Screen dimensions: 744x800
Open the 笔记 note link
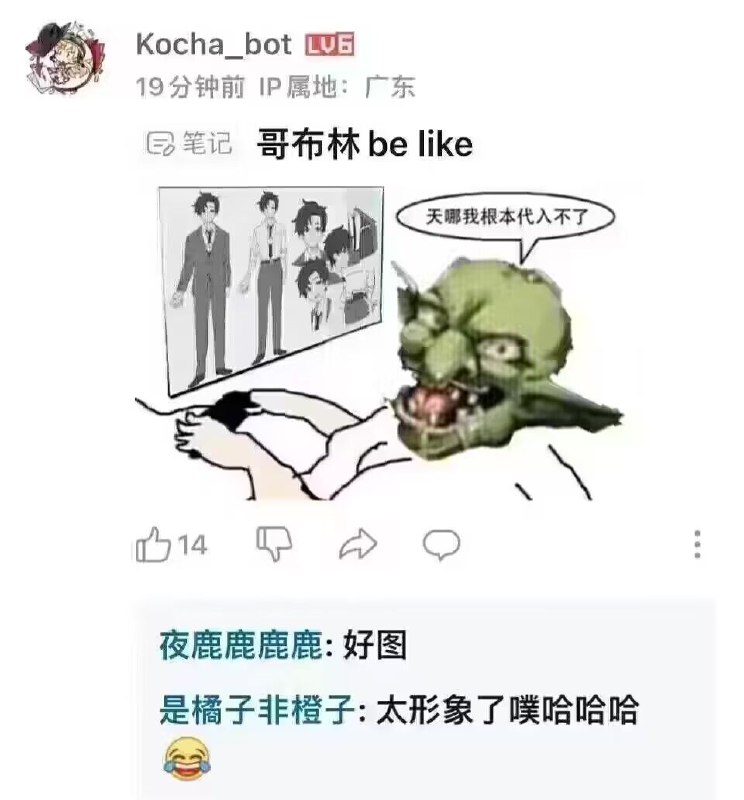190,142
